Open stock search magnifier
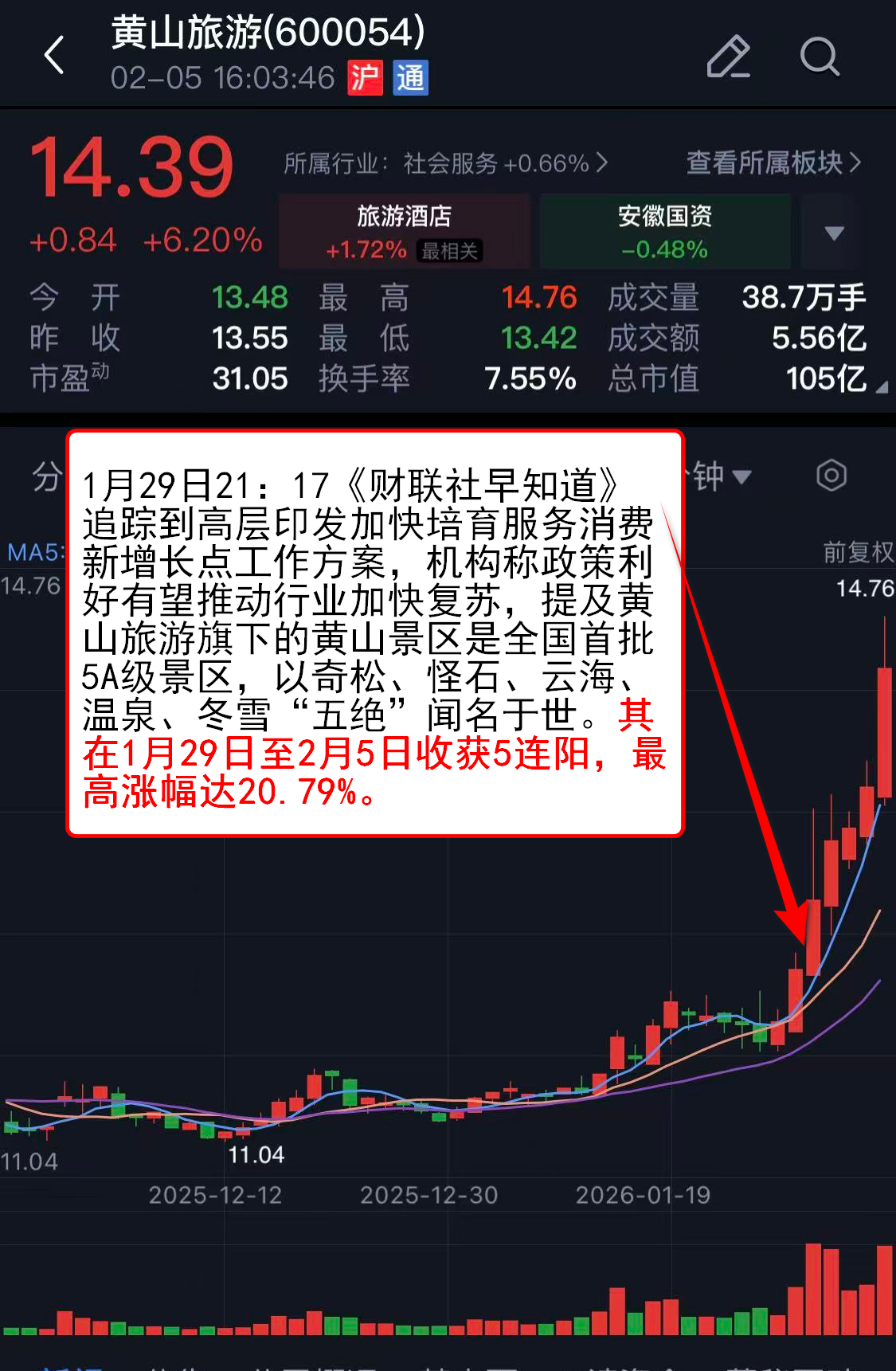Screen dimensions: 896x1371 (819, 57)
